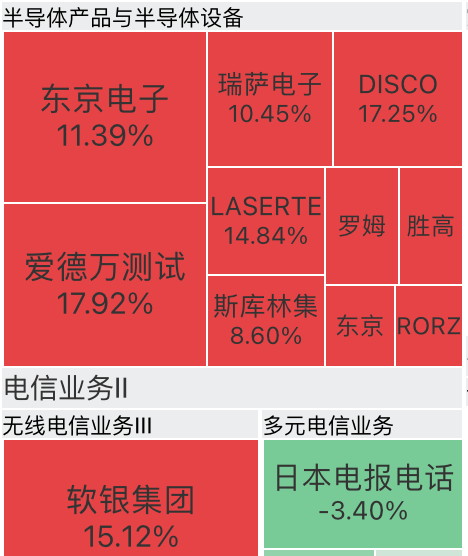Open the 罗姆 tile
Image resolution: width=468 pixels, height=556 pixels.
point(362,226)
